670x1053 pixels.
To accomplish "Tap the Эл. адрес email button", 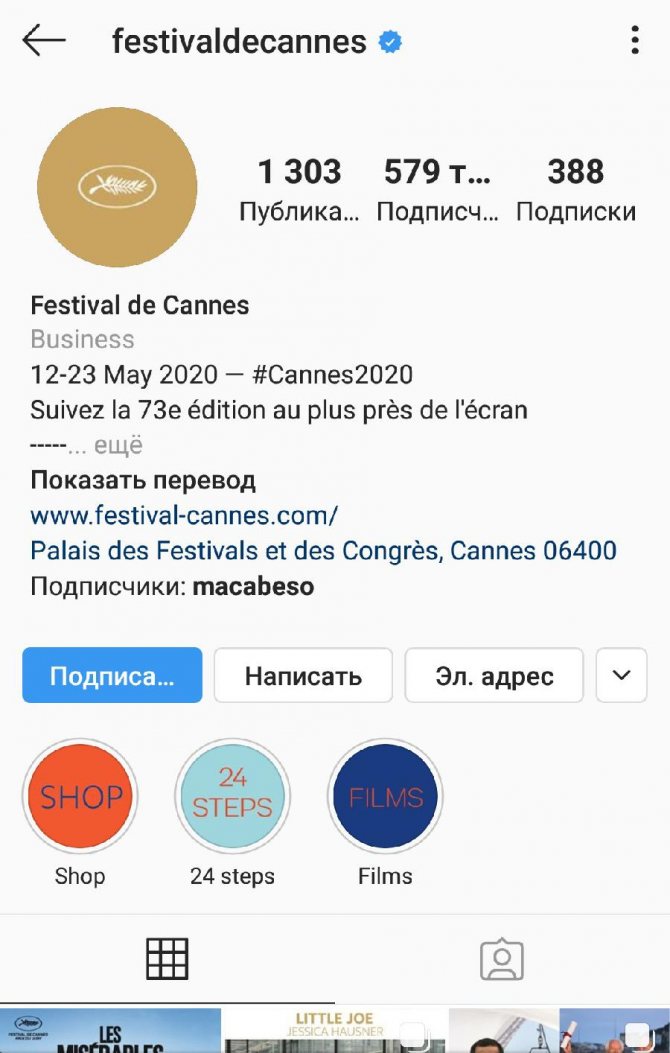I will tap(494, 675).
